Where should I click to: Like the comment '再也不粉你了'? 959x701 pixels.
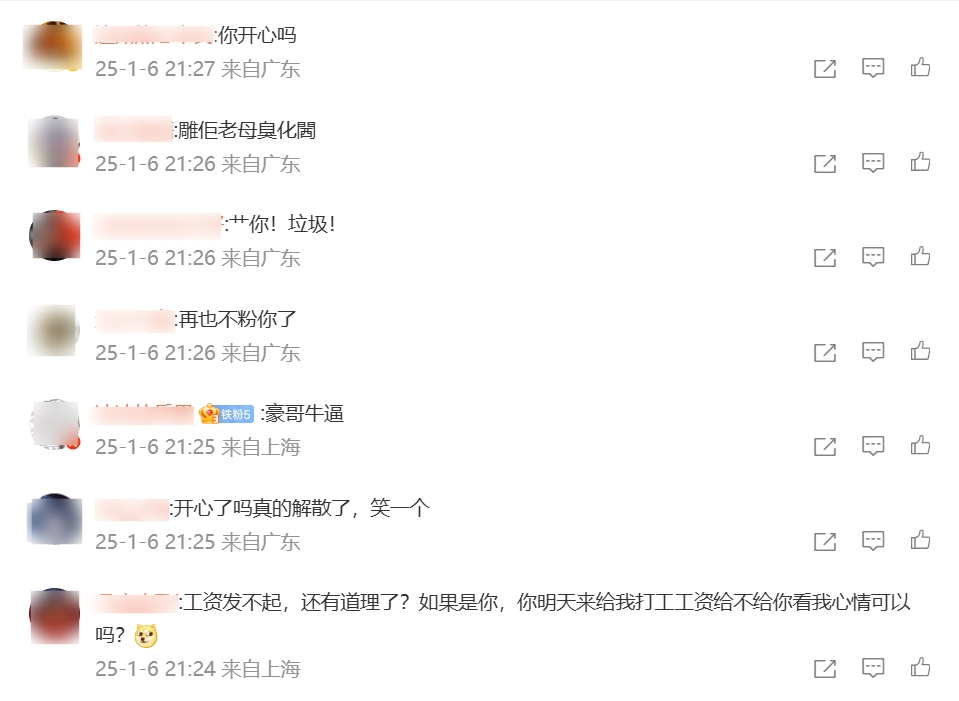click(920, 351)
